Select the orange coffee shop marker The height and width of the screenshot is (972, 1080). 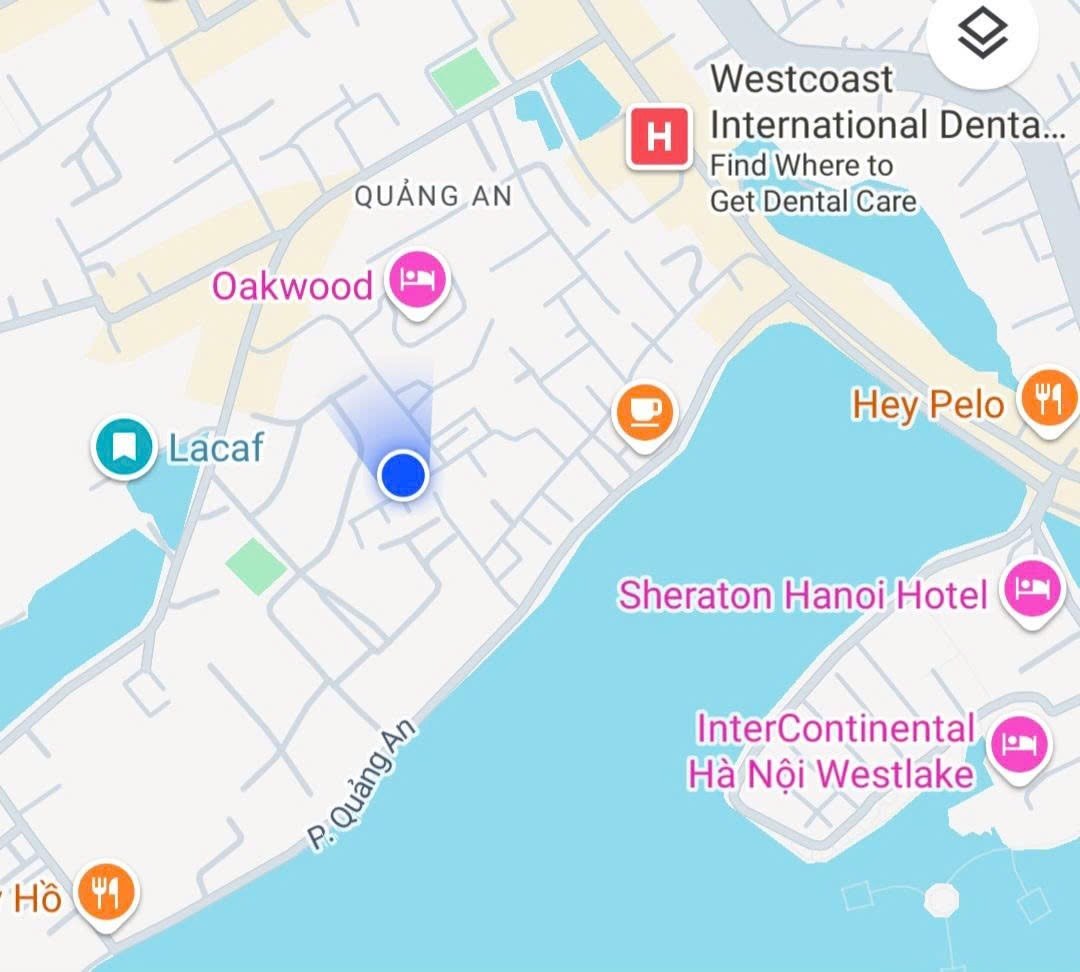[645, 412]
